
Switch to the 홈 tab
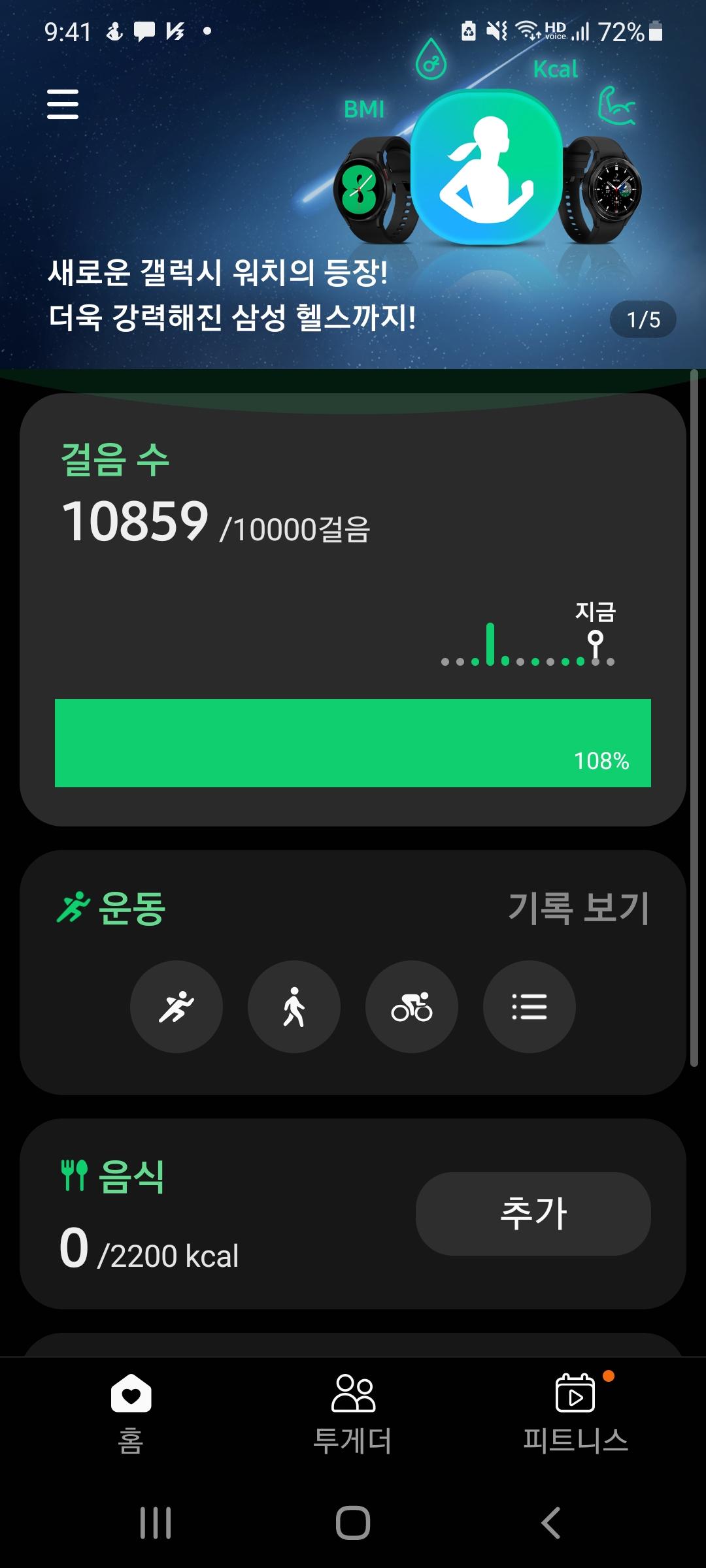pyautogui.click(x=131, y=1411)
